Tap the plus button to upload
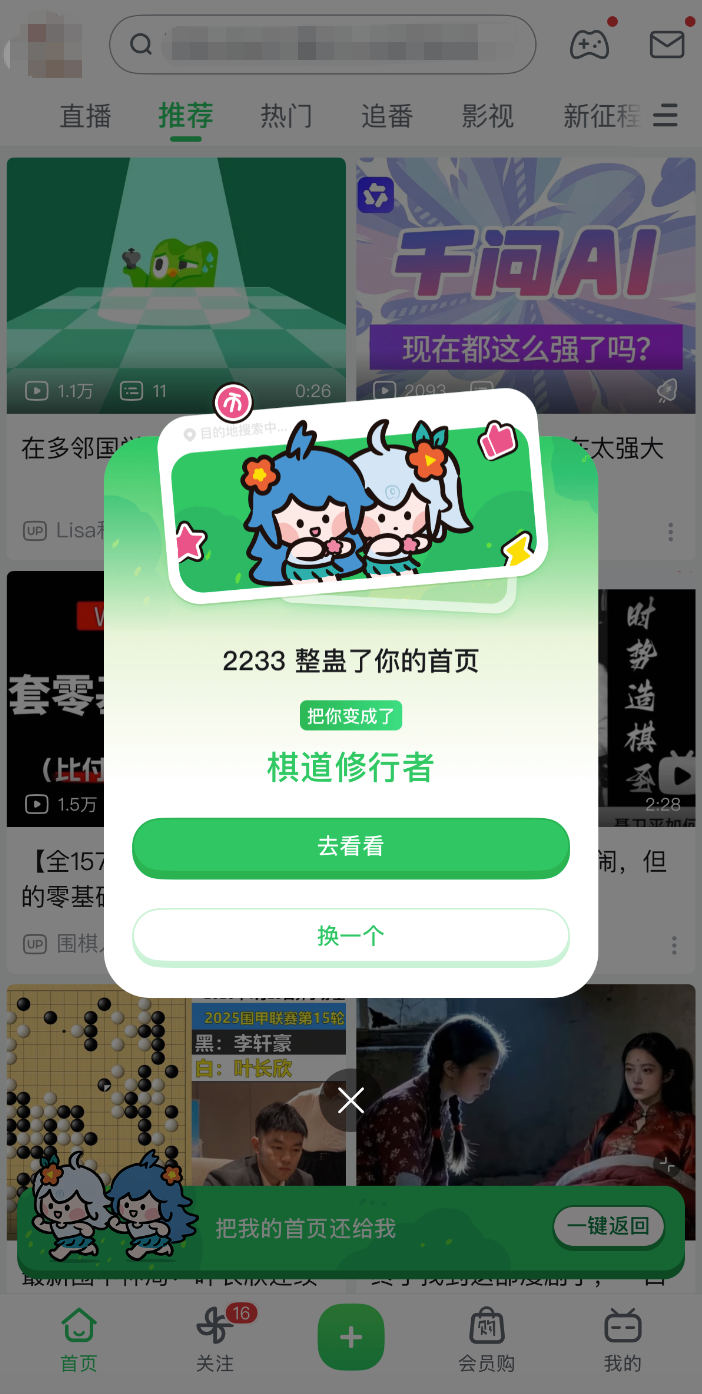 click(350, 1337)
